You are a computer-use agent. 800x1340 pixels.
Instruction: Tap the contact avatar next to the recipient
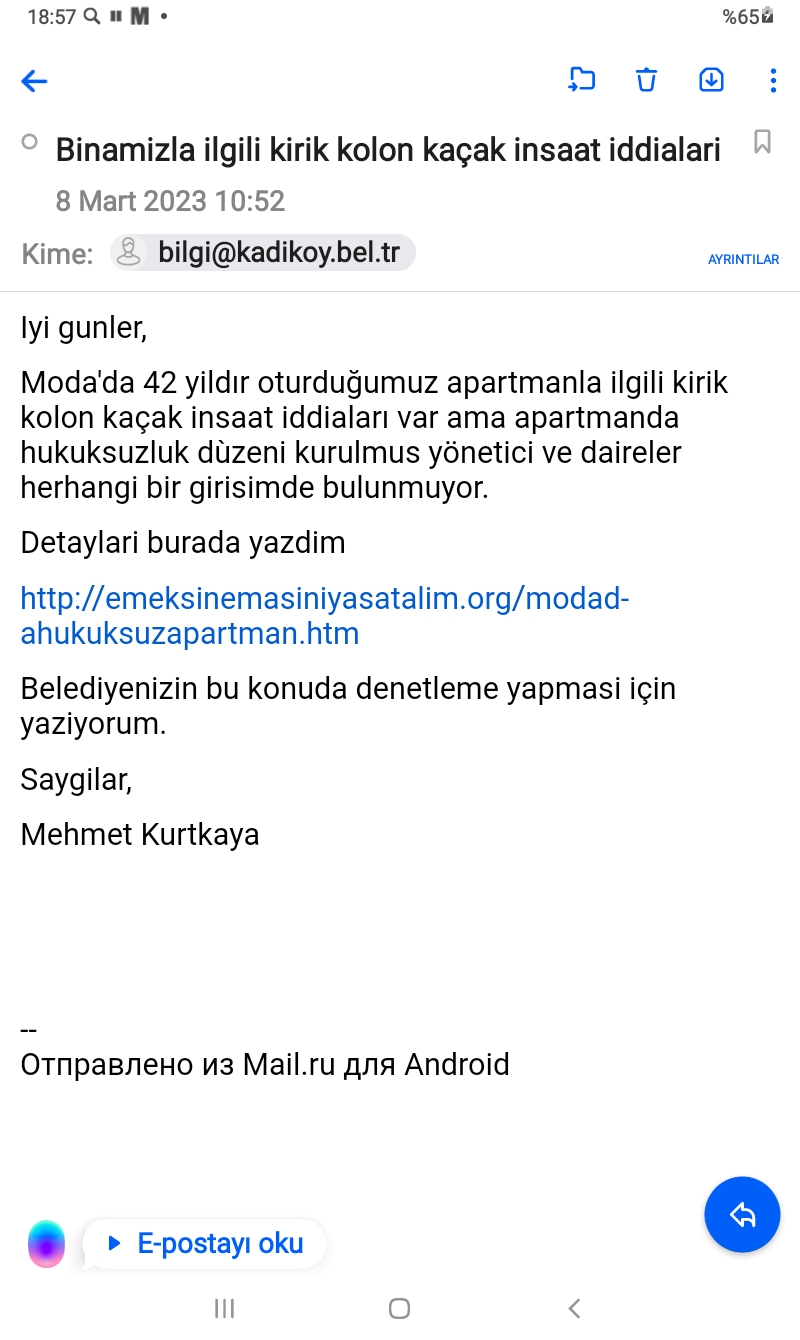pyautogui.click(x=129, y=252)
